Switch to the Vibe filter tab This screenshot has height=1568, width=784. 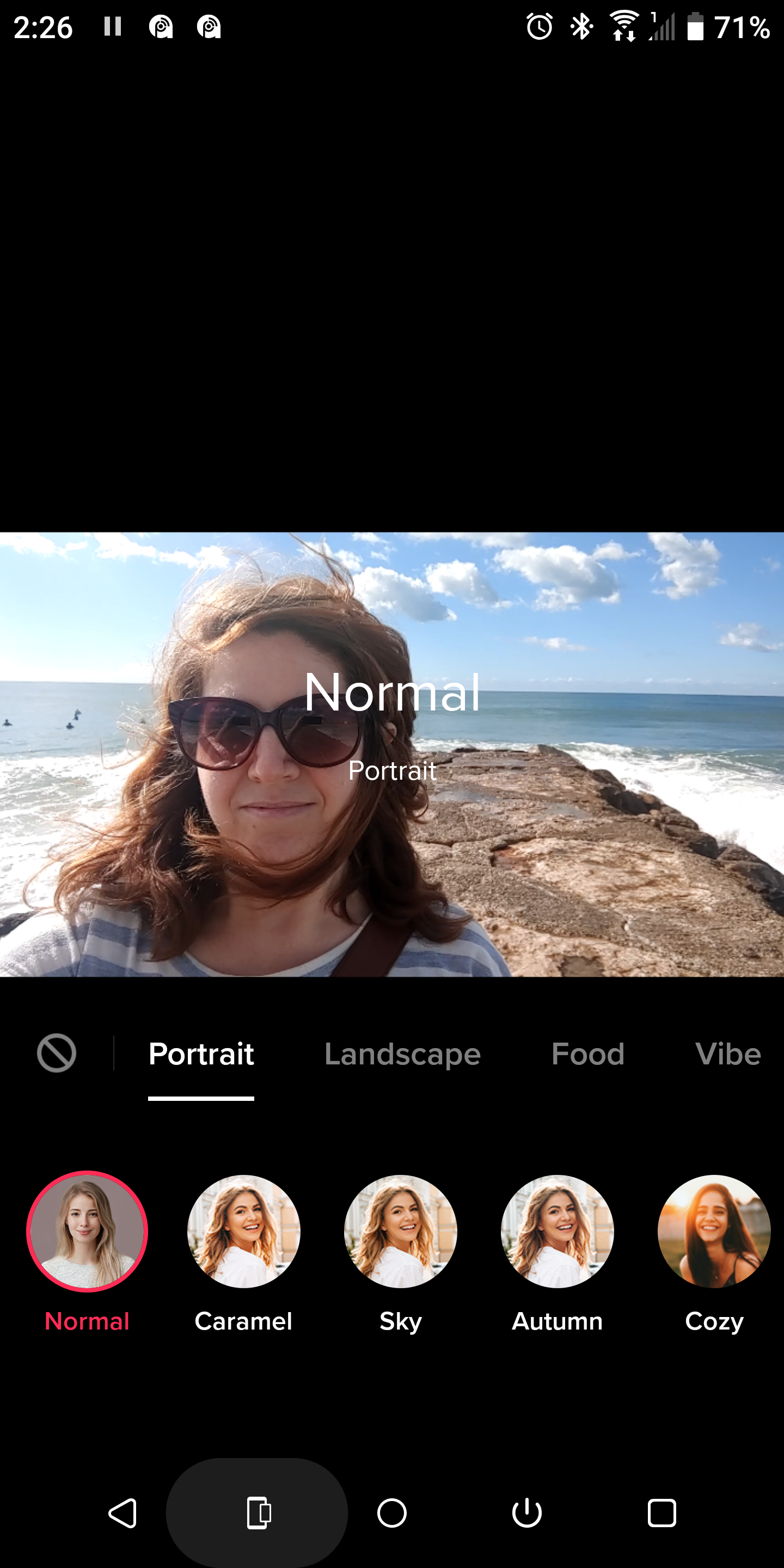tap(727, 1054)
